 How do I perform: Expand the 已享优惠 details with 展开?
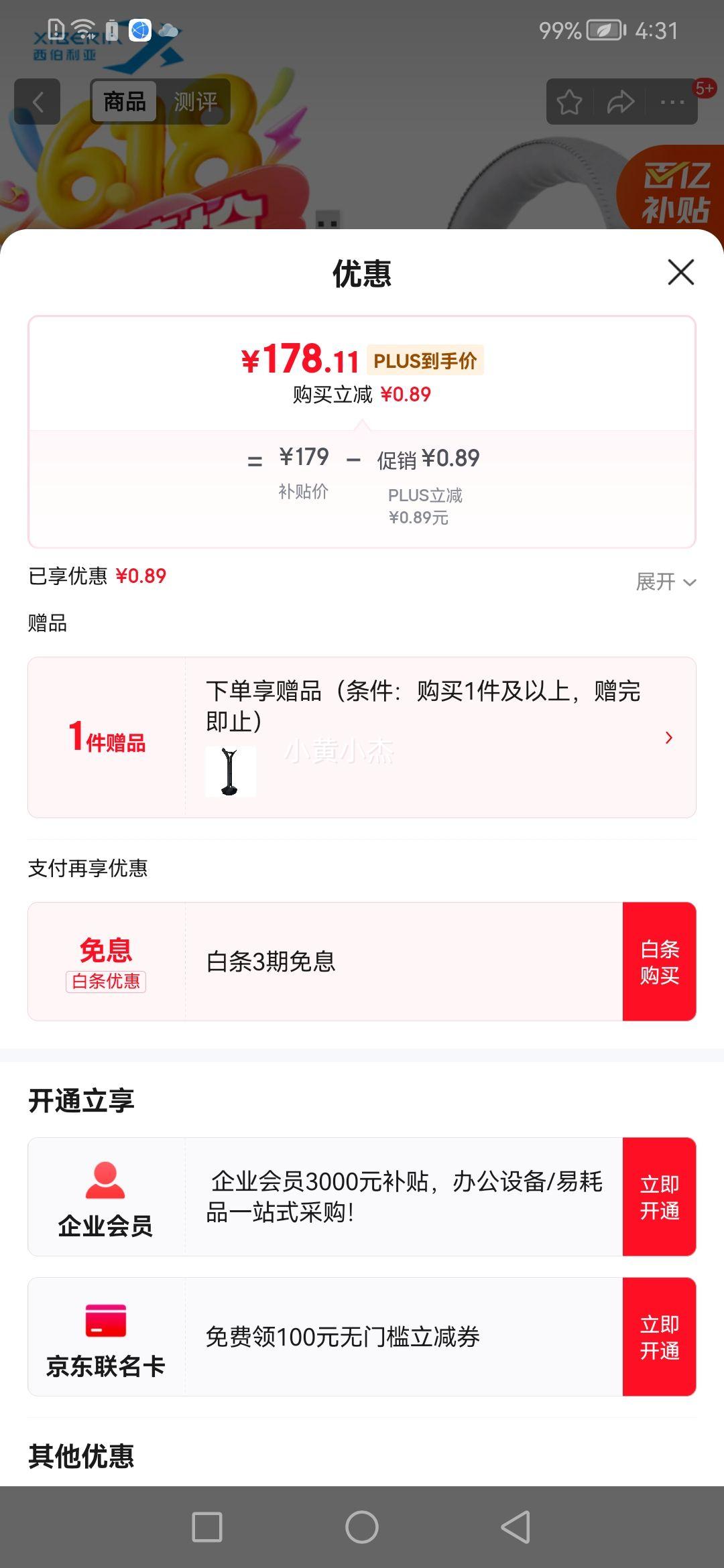point(666,581)
